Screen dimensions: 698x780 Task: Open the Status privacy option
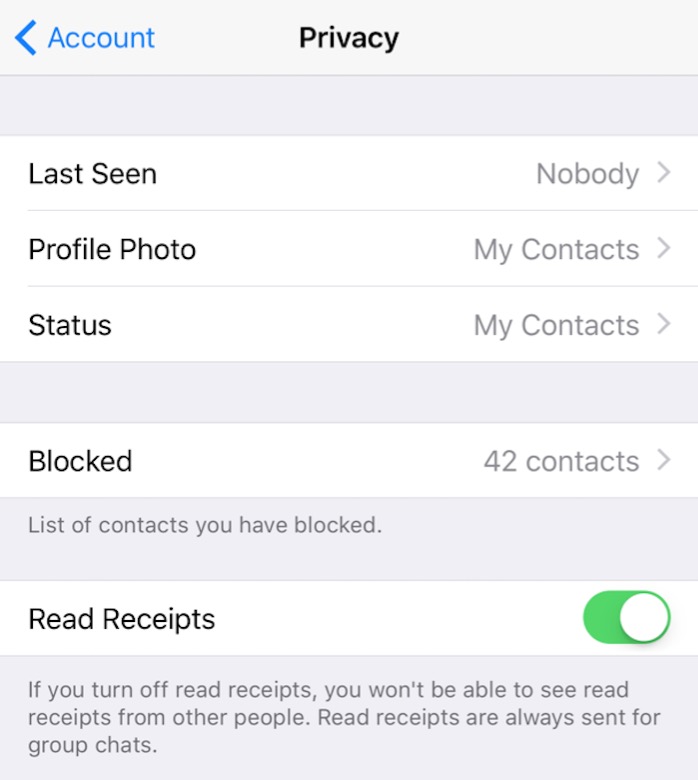pyautogui.click(x=348, y=325)
